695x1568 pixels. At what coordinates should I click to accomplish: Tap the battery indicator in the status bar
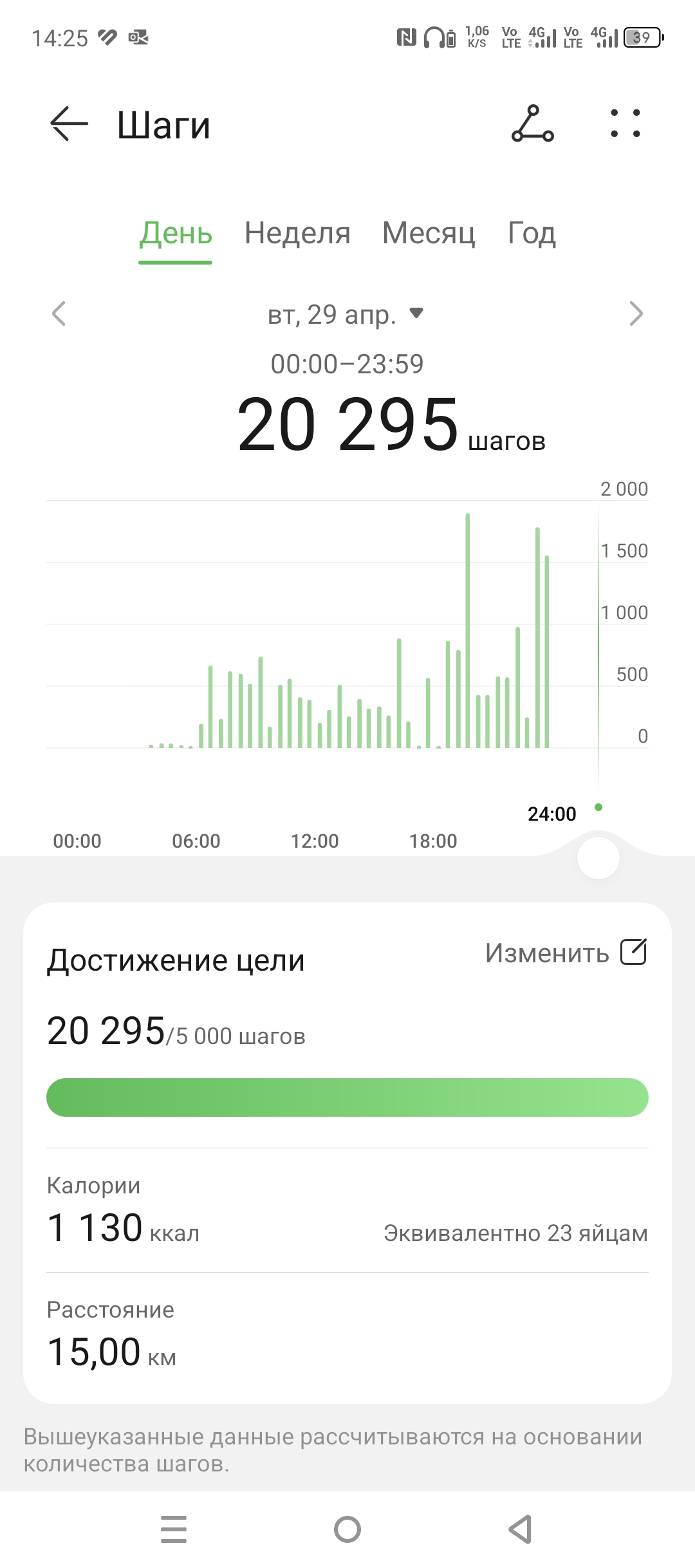point(642,37)
